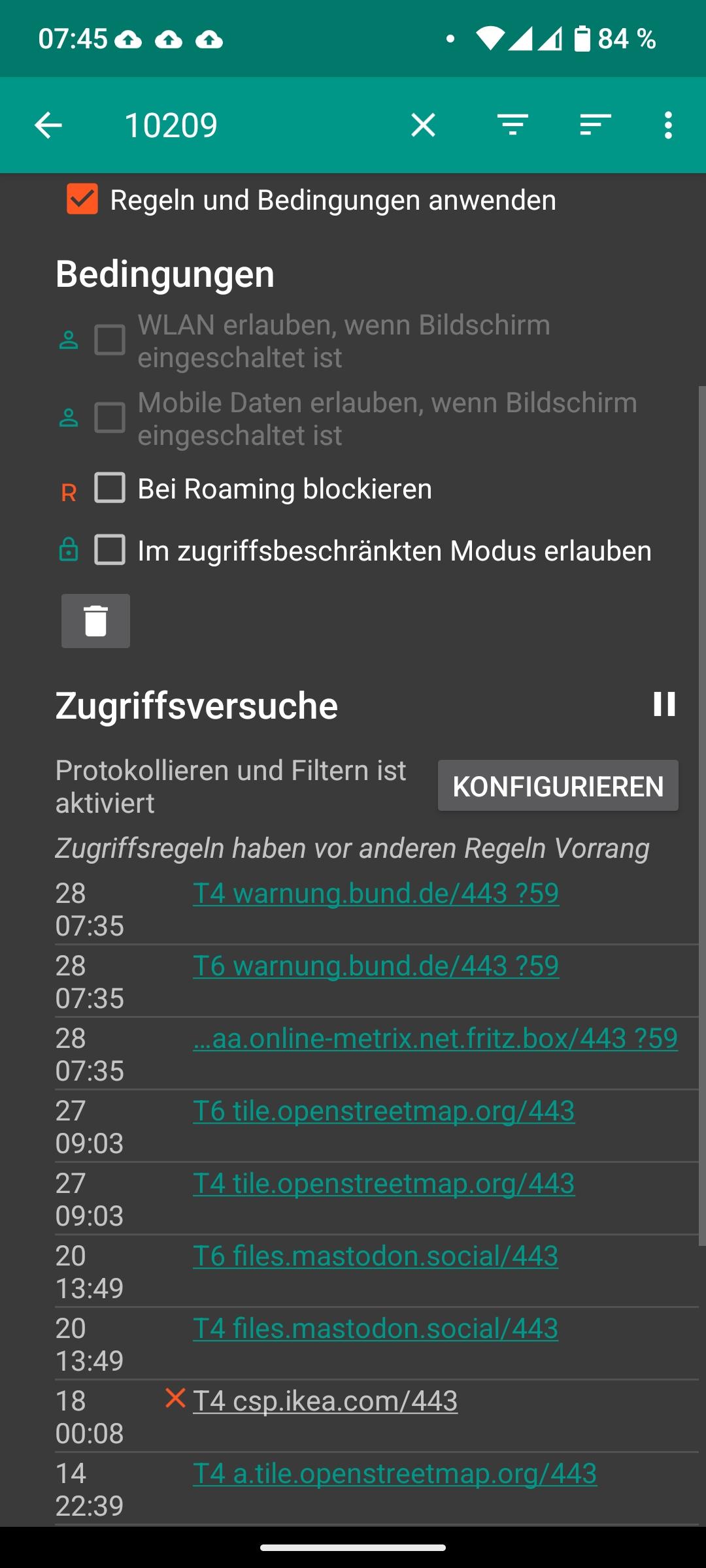Open T6 warnung.bund.de/443 entry
706x1568 pixels.
[376, 966]
